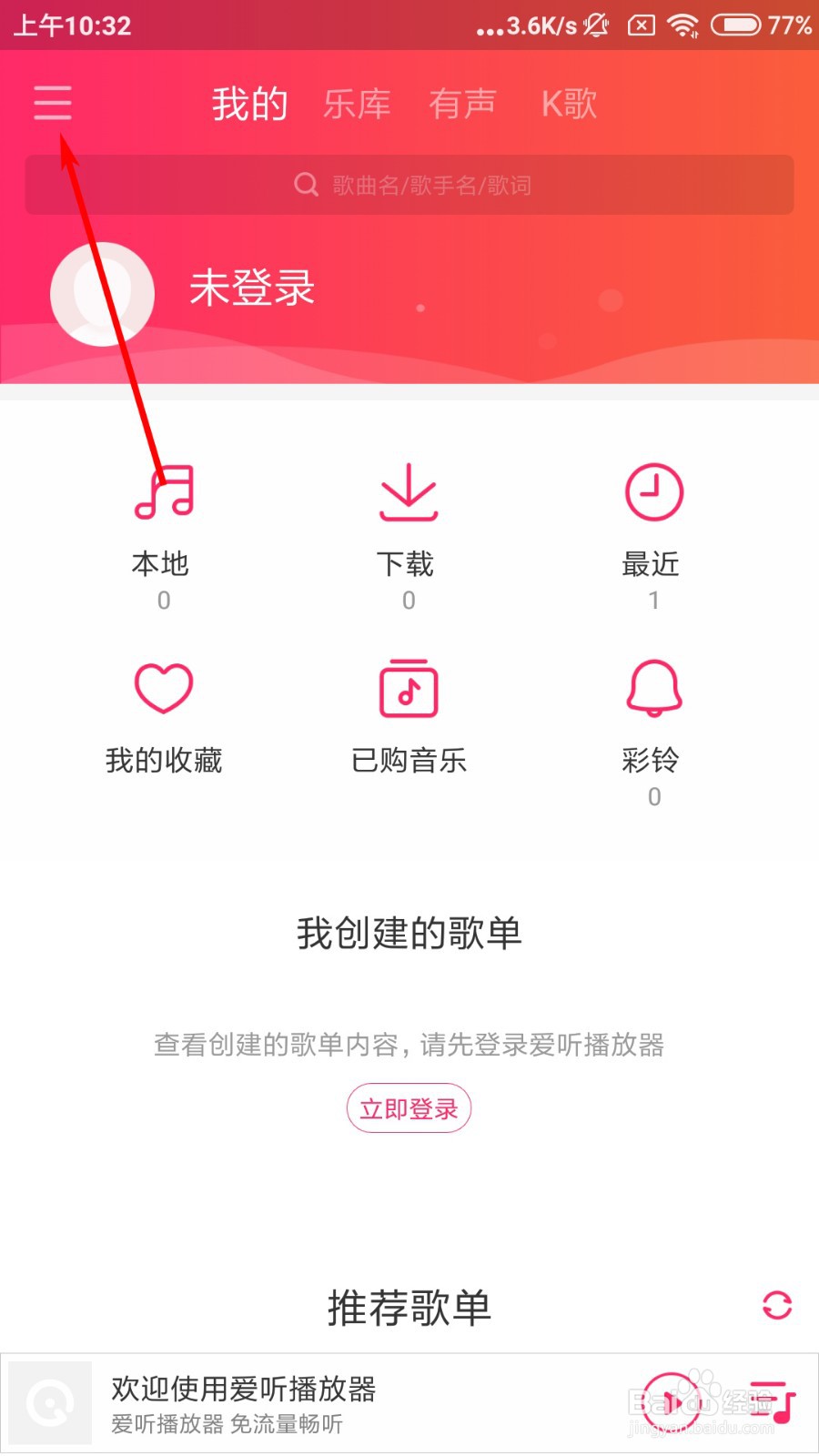Switch to the 乐库 tab

pos(357,103)
